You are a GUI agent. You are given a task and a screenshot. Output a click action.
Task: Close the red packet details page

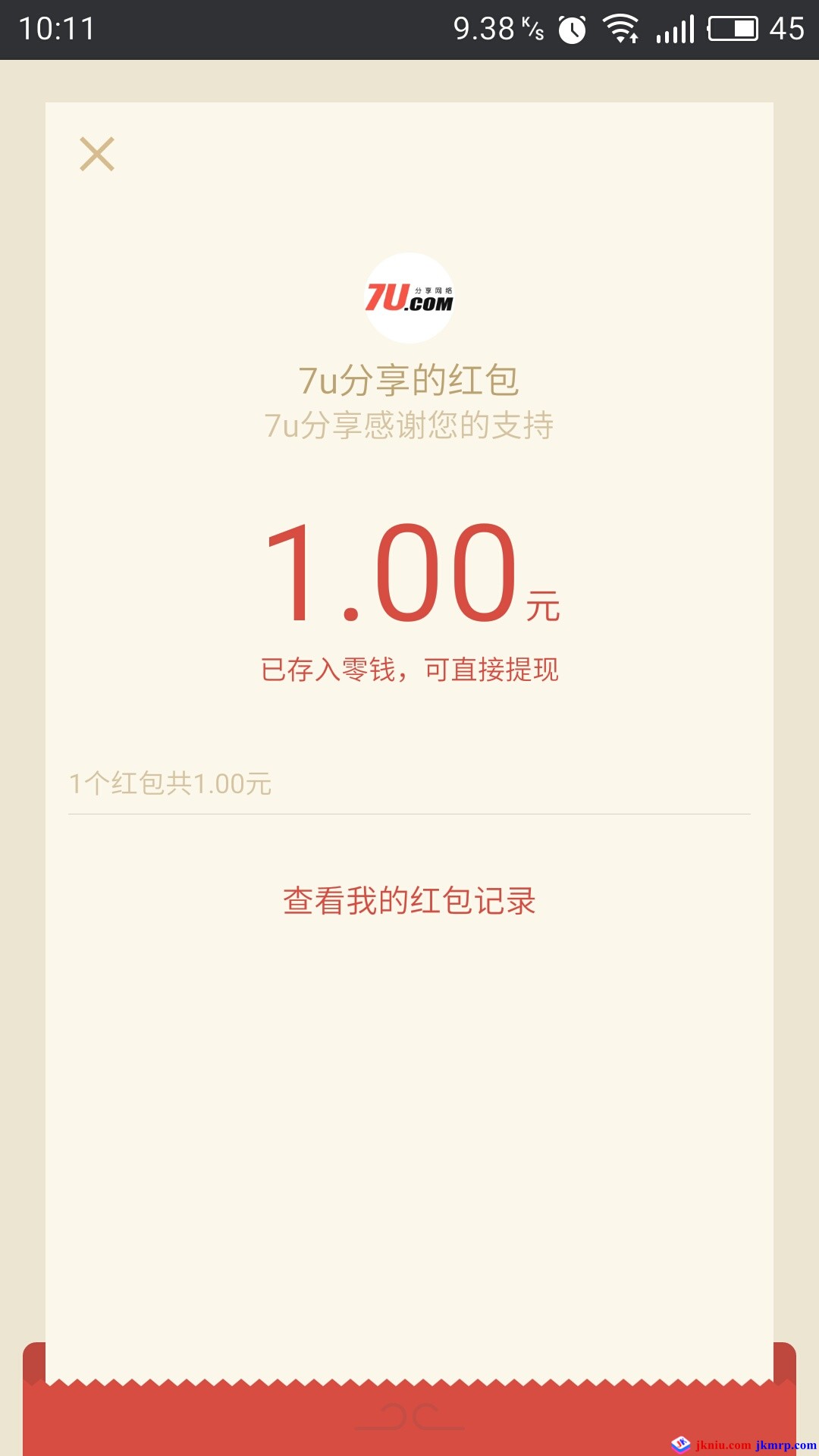click(97, 154)
